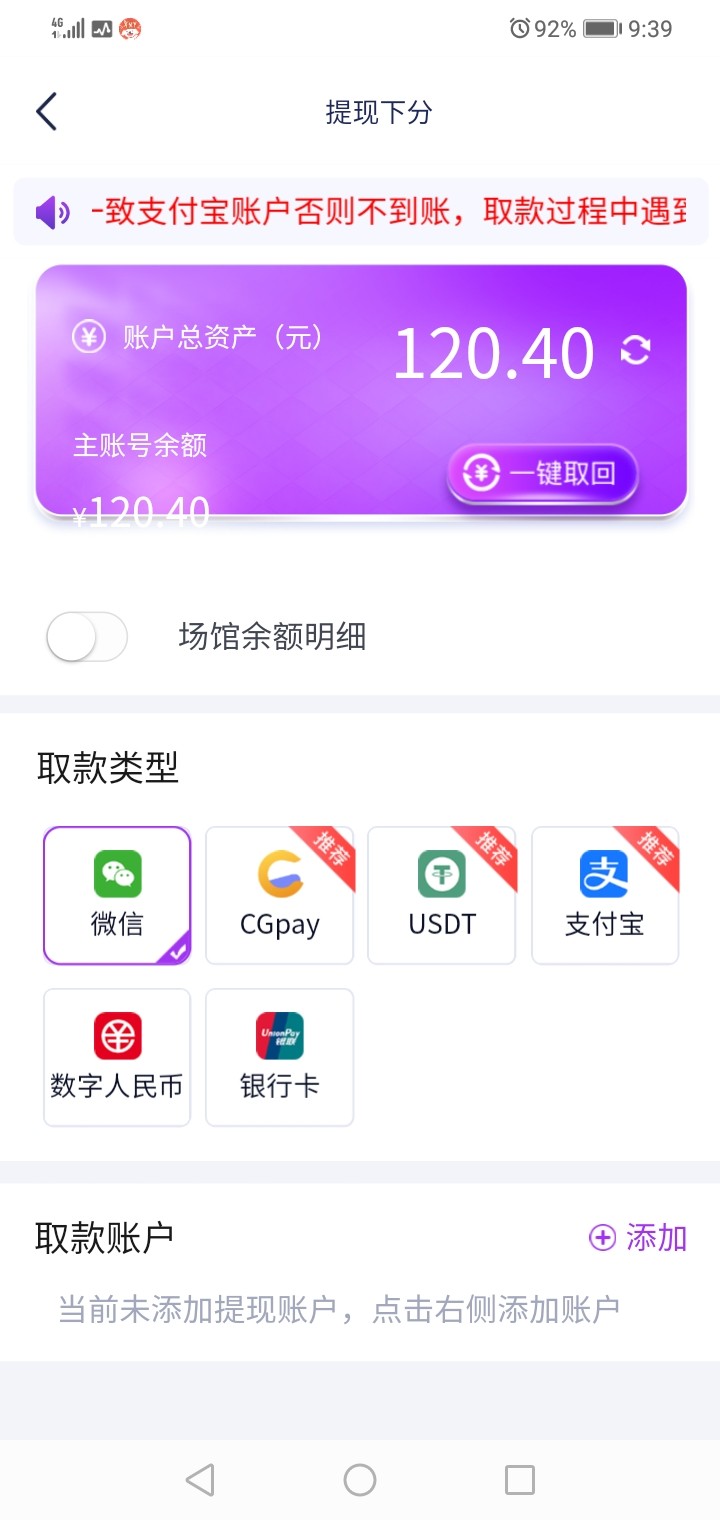Refresh the account total balance
Screen dimensions: 720x1520
[x=636, y=350]
